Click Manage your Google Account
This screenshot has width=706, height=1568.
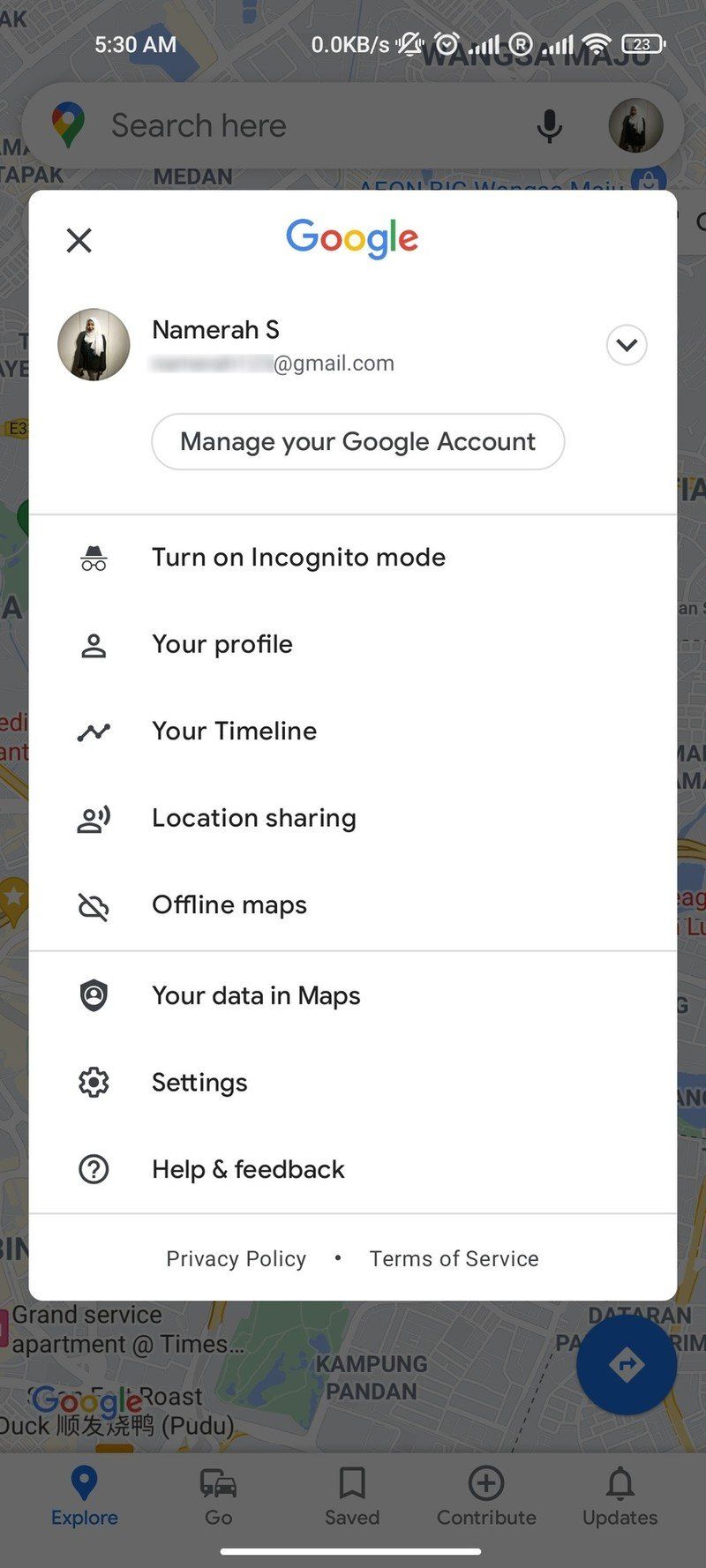[x=357, y=441]
